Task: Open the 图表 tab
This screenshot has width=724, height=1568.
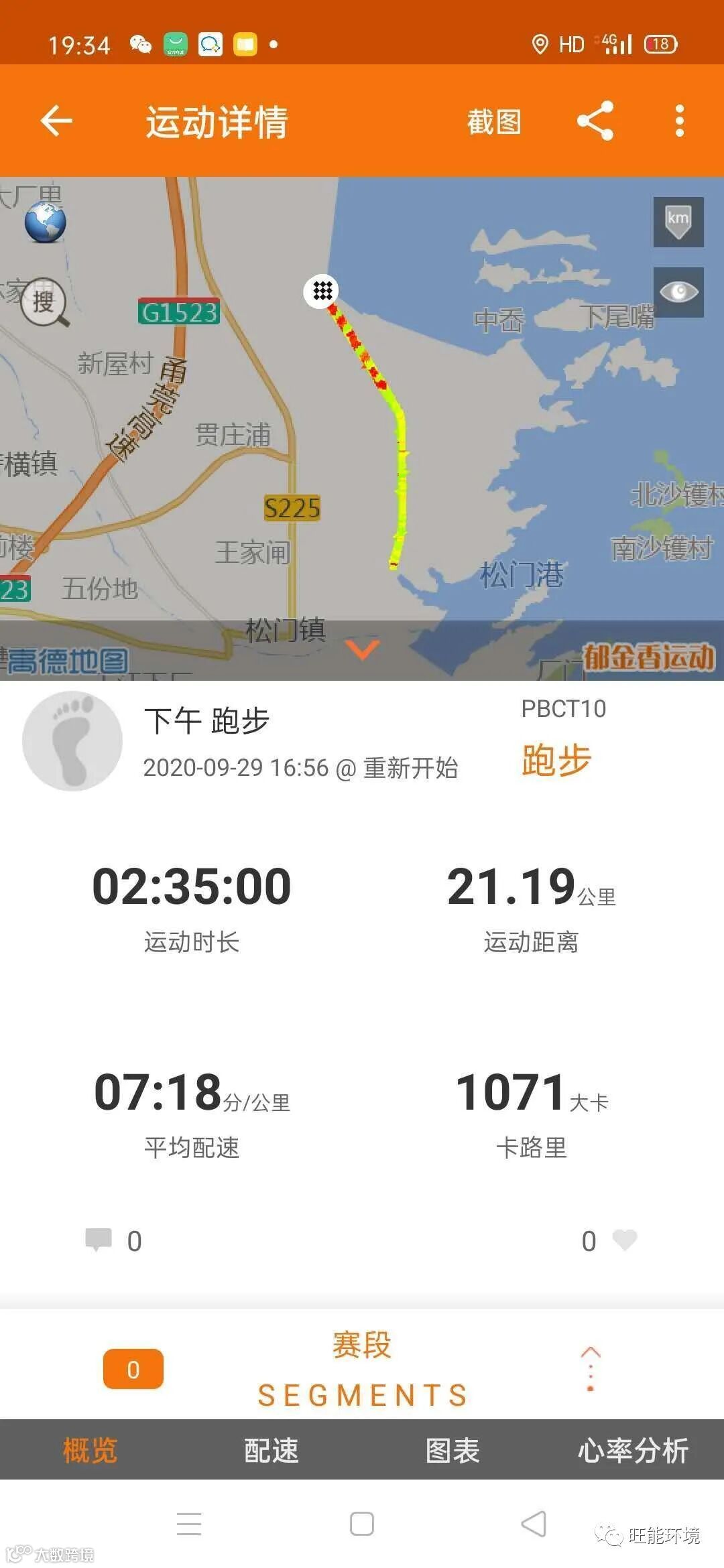Action: point(452,1451)
